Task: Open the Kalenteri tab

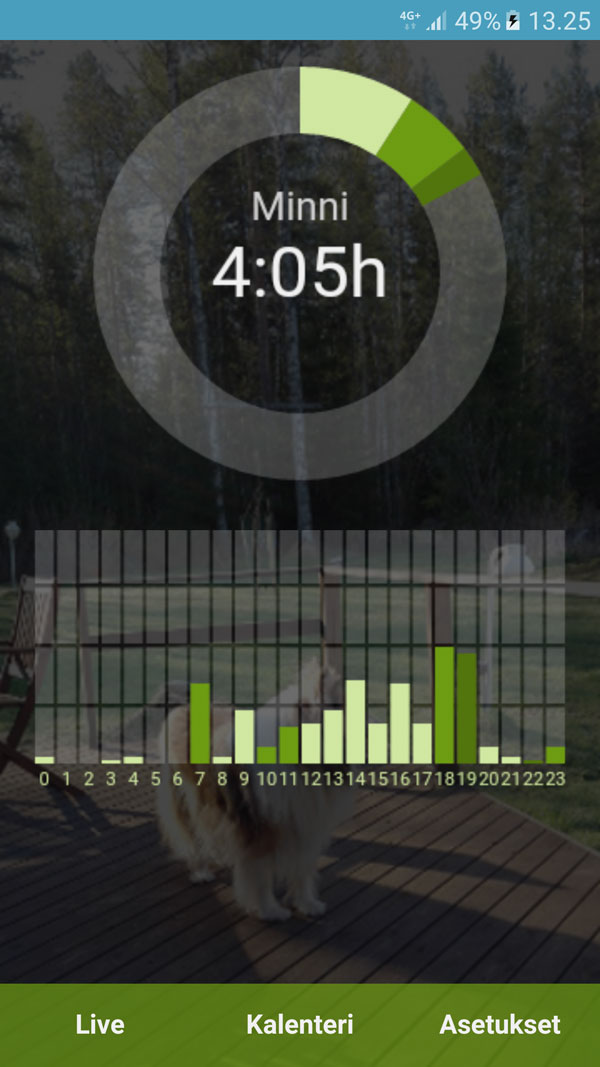Action: (299, 1025)
